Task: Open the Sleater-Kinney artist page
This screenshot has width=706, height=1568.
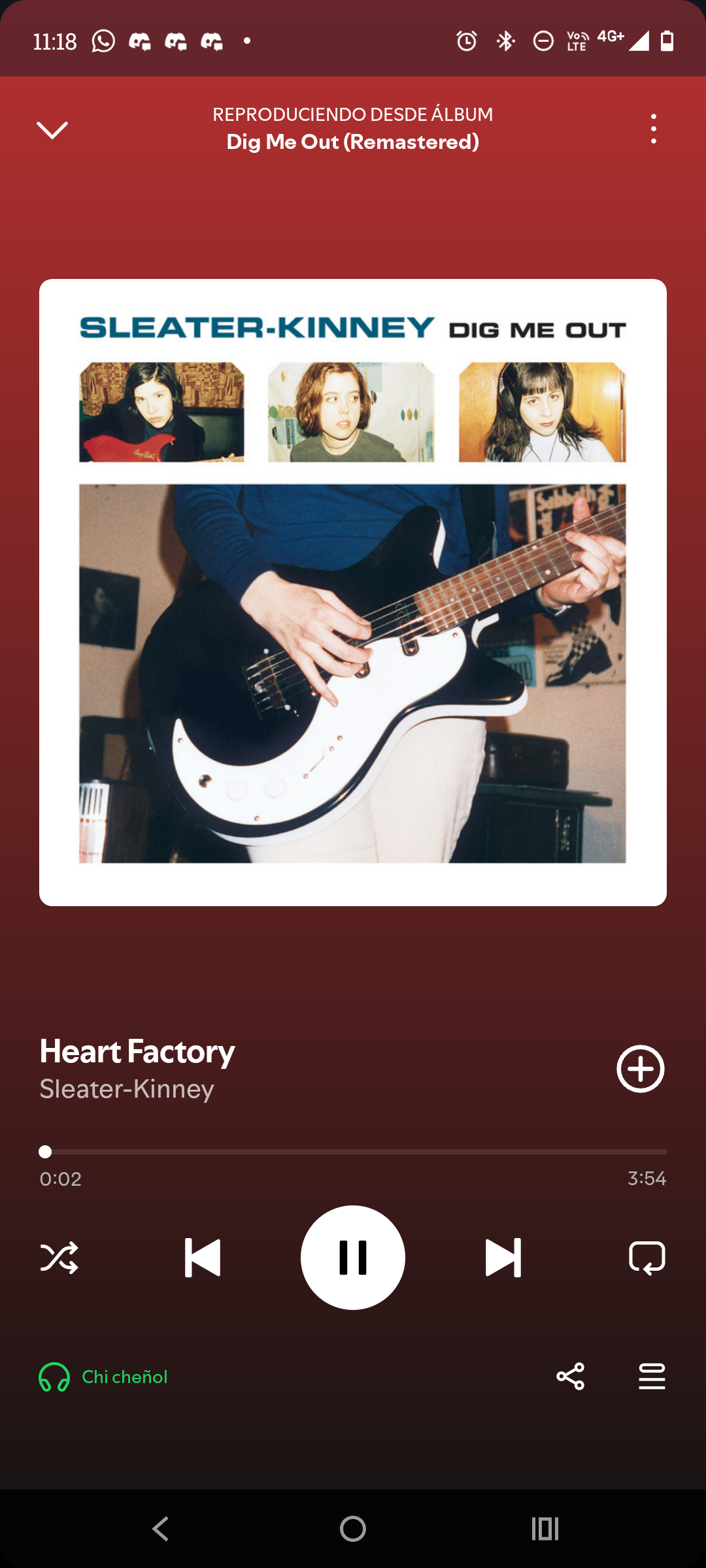Action: [127, 1089]
